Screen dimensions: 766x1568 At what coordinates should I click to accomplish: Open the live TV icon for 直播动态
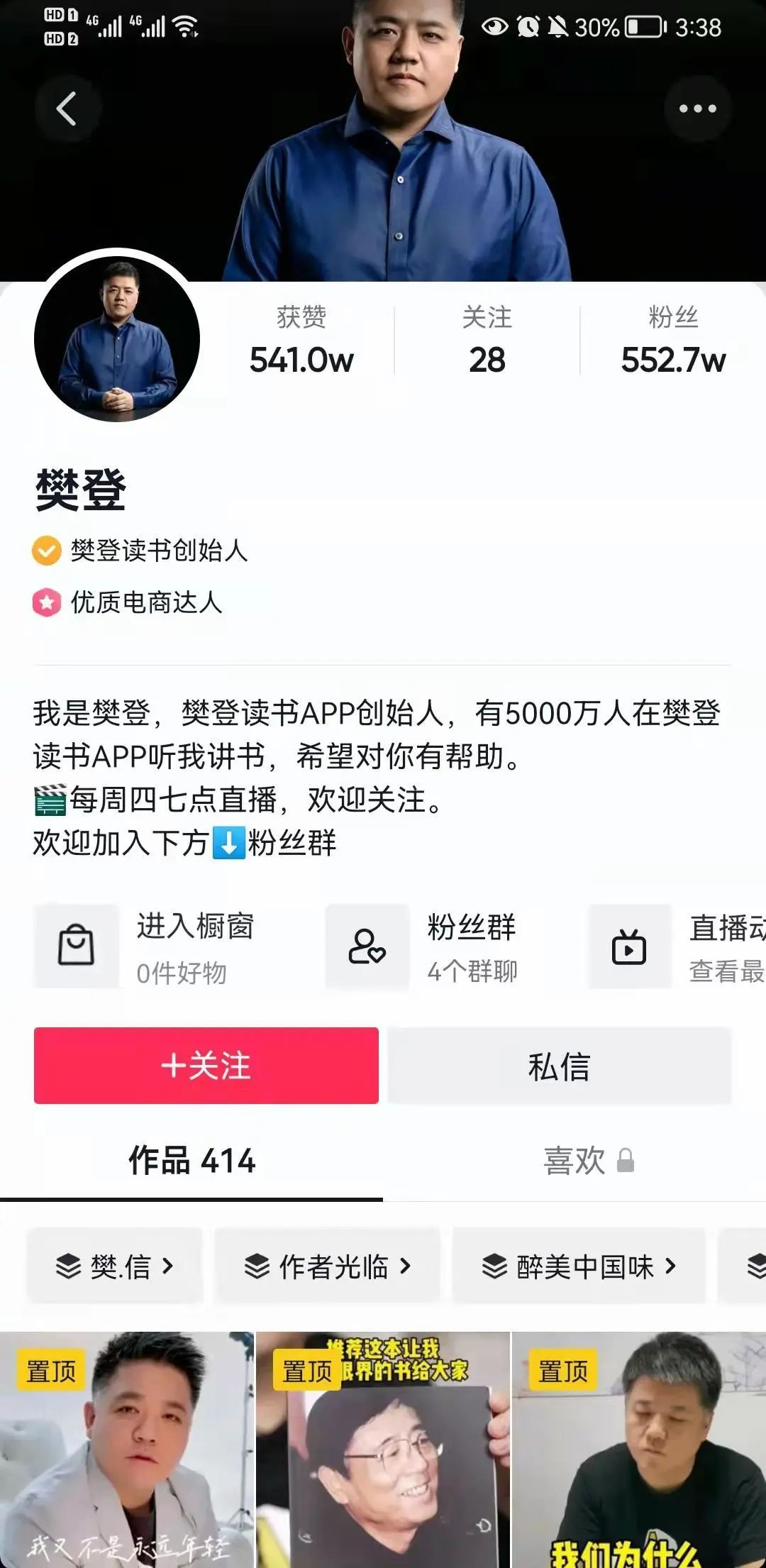pos(630,947)
